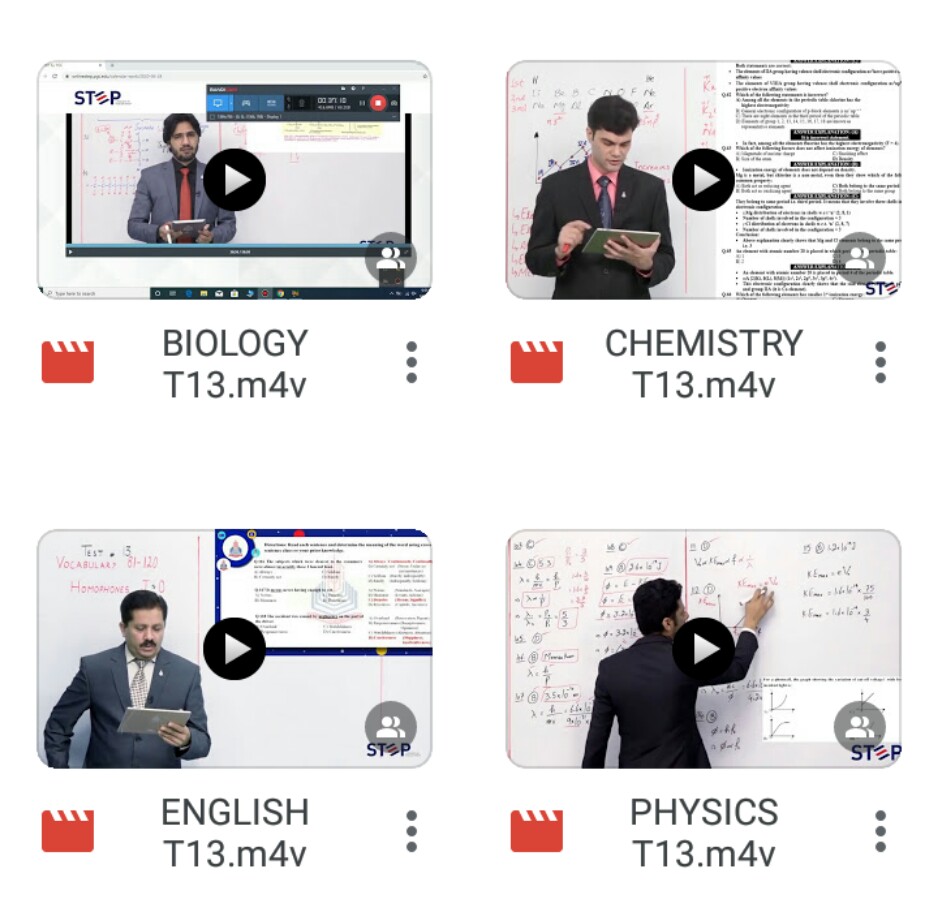
Task: Open more options for CHEMISTRY T13.m4v
Action: (880, 362)
